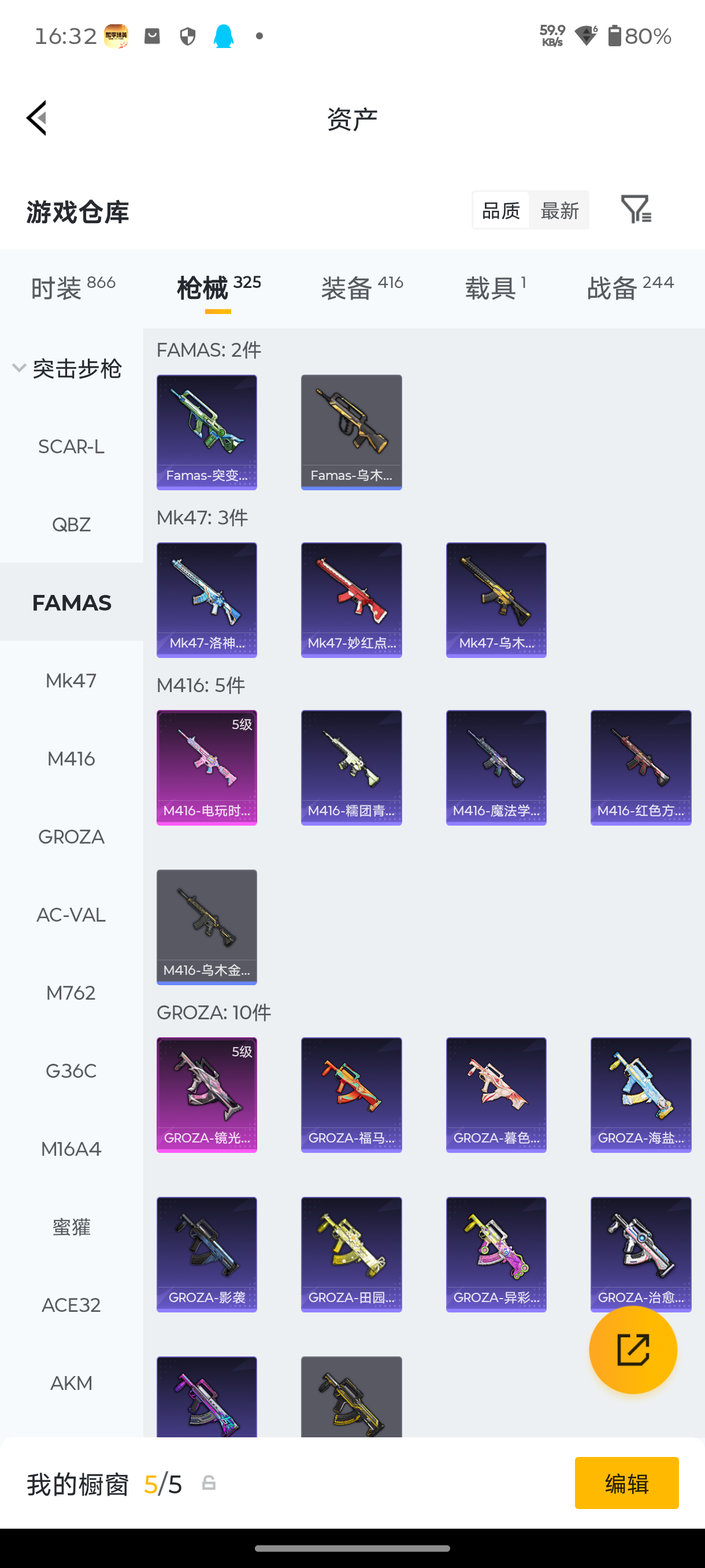Open the level 5 M416-电玩时 skin
The width and height of the screenshot is (705, 1568).
pos(207,767)
